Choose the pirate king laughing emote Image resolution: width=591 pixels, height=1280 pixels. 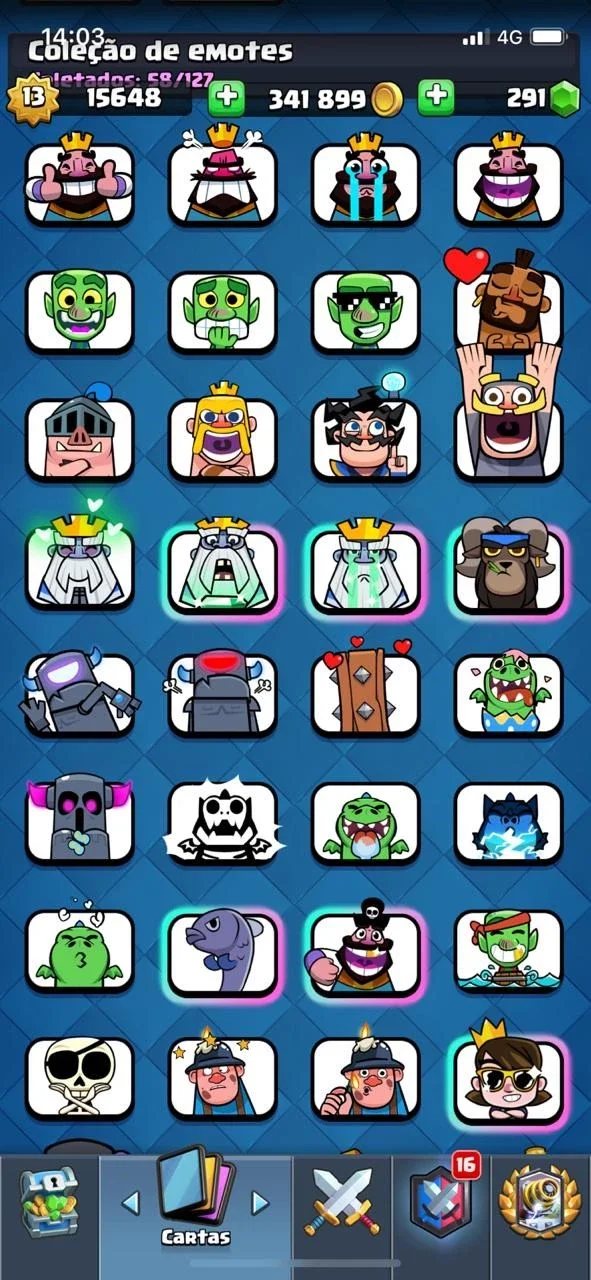click(365, 946)
